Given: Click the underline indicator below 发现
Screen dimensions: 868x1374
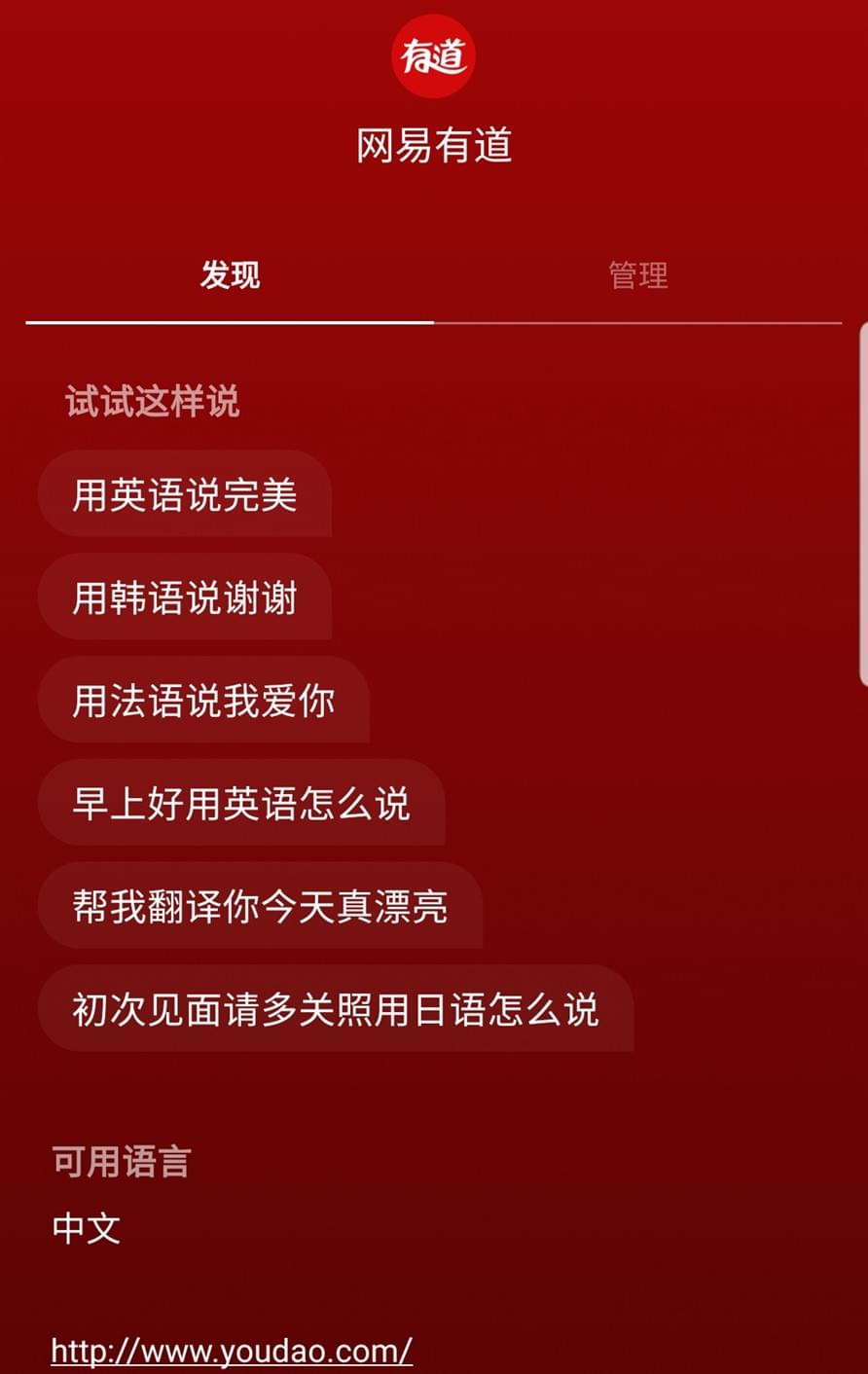Looking at the screenshot, I should coord(230,319).
